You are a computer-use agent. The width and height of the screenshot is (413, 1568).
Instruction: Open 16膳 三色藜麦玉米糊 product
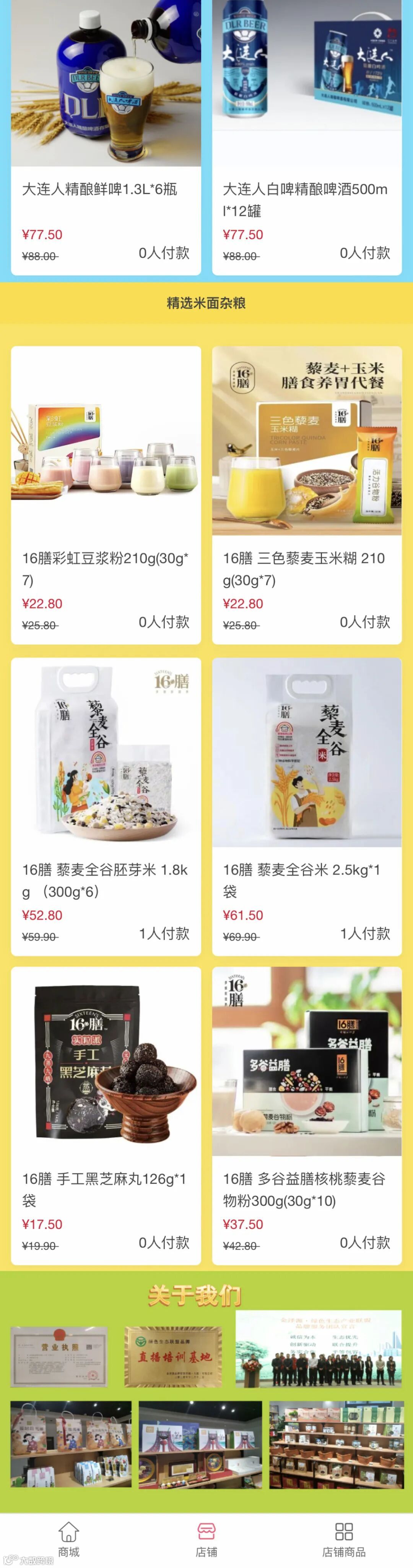pyautogui.click(x=306, y=495)
